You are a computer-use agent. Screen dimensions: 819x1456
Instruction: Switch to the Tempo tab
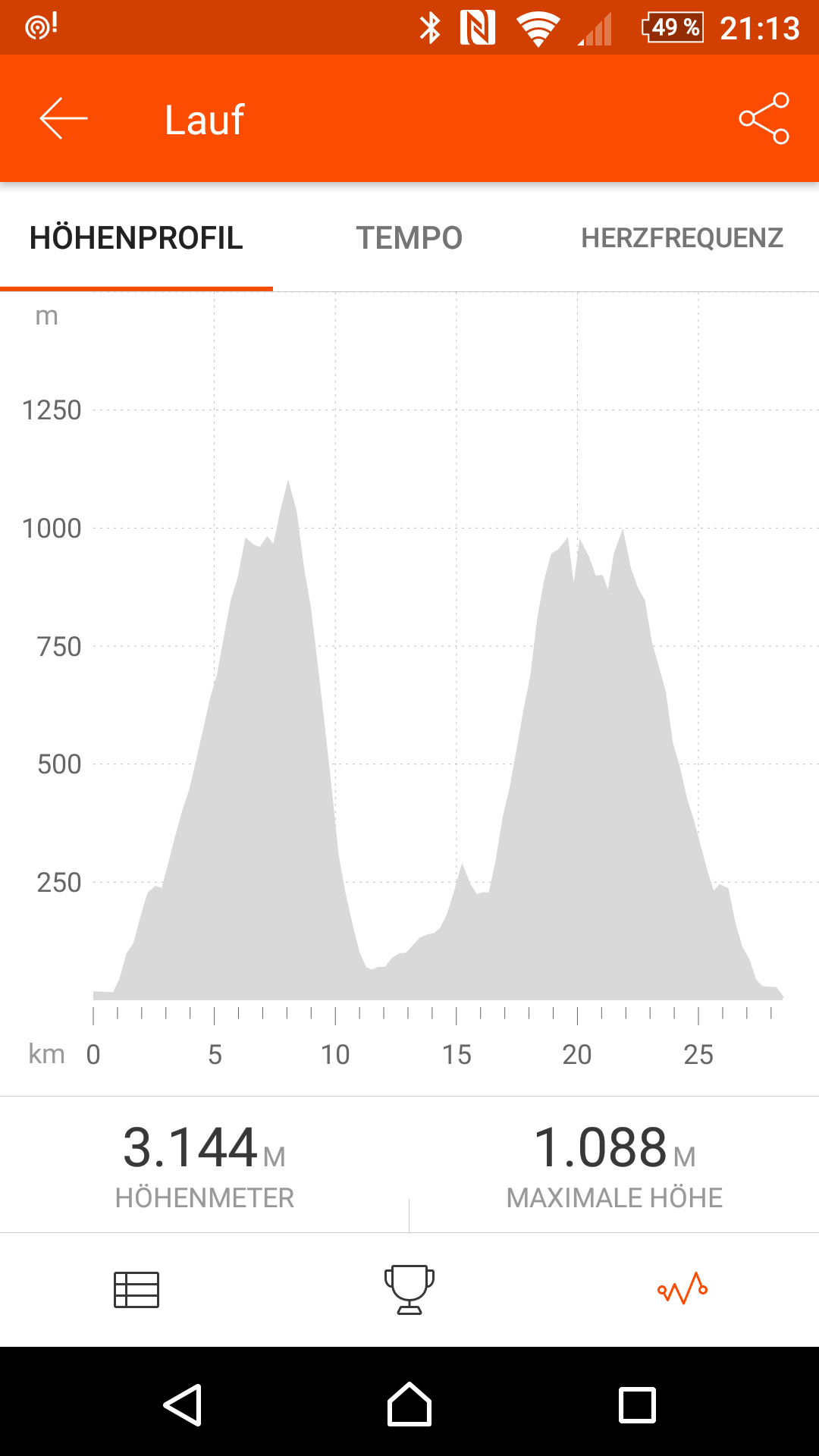[409, 238]
